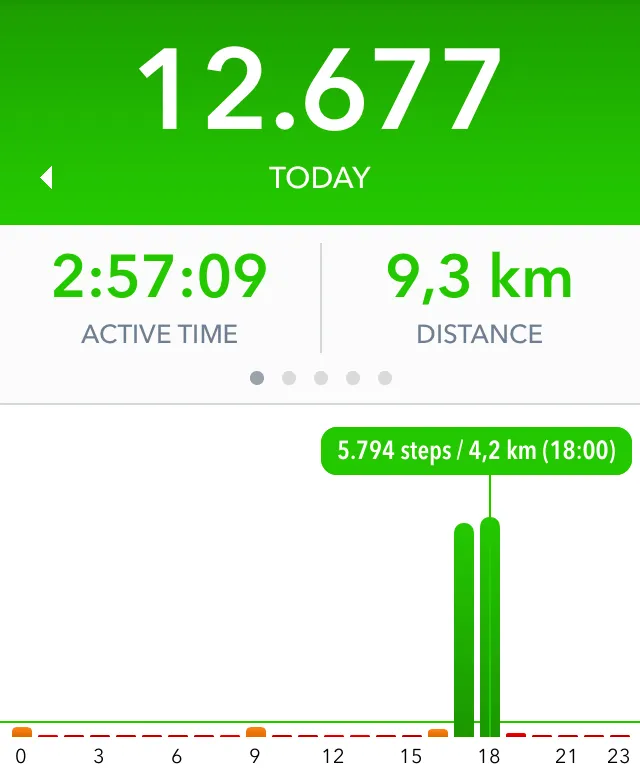Tap the orange bar at hour 9
Screen dimensions: 640x771
(x=256, y=733)
